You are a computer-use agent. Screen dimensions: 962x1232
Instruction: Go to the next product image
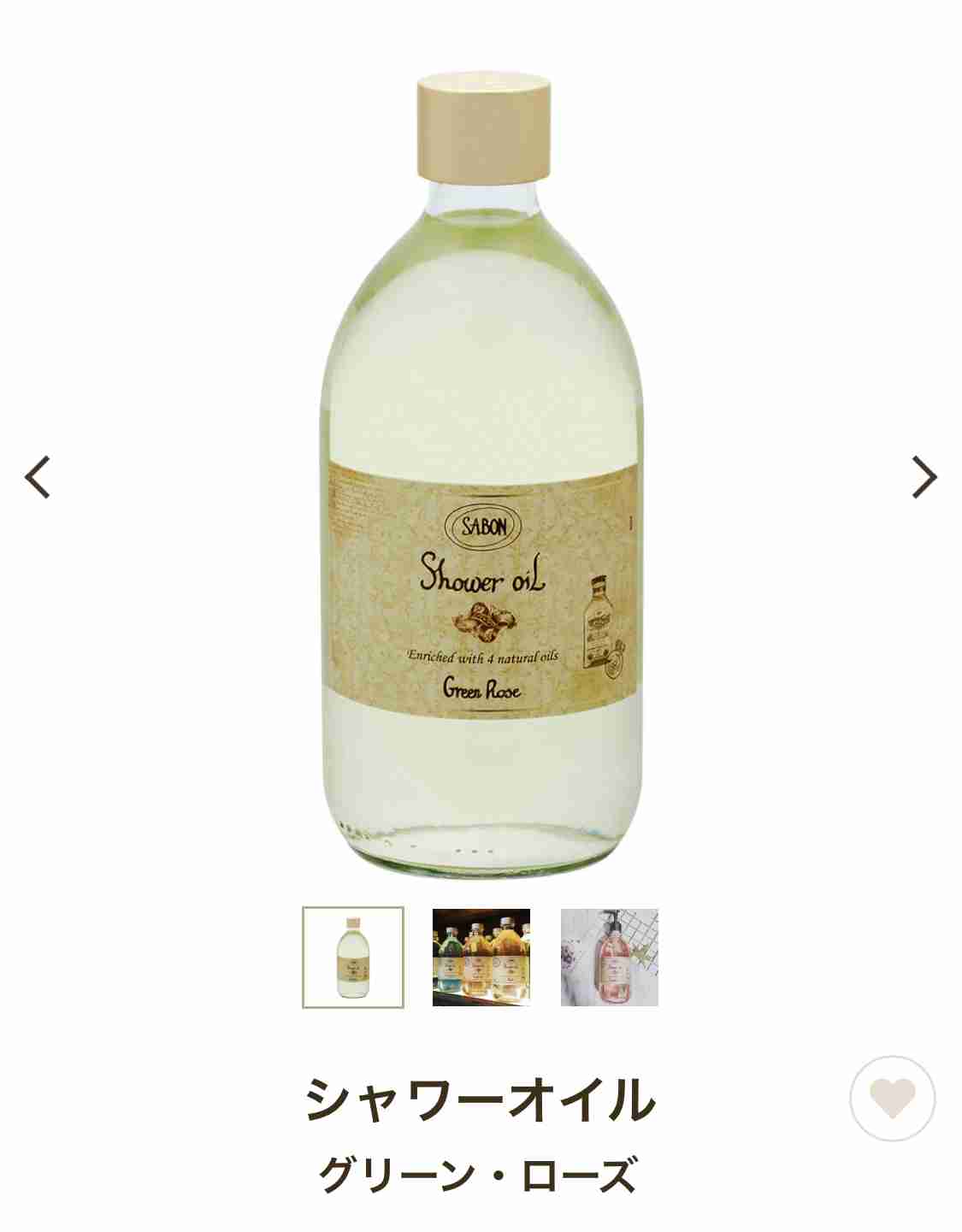pos(924,477)
